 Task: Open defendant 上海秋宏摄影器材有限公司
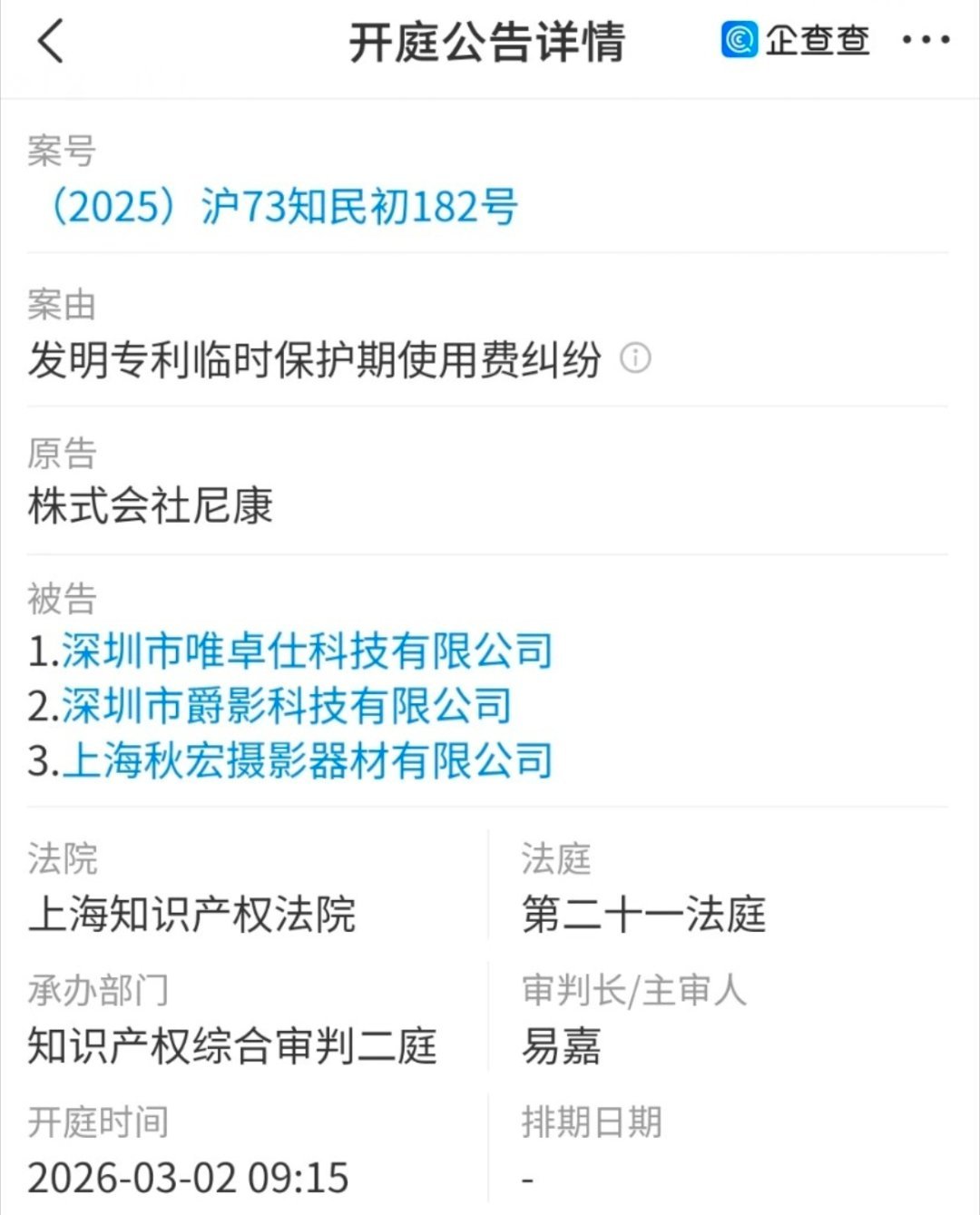(x=307, y=760)
